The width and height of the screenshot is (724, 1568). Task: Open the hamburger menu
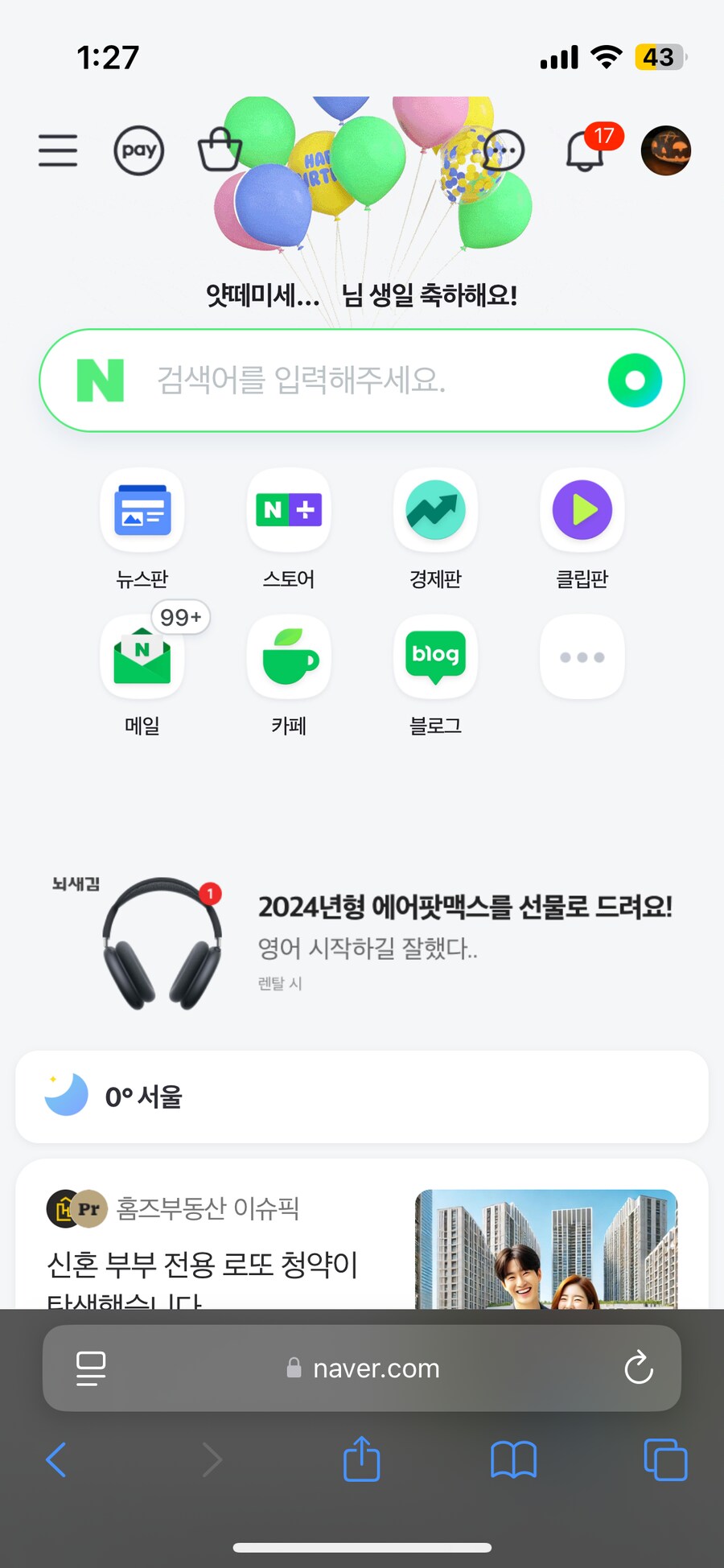[56, 150]
